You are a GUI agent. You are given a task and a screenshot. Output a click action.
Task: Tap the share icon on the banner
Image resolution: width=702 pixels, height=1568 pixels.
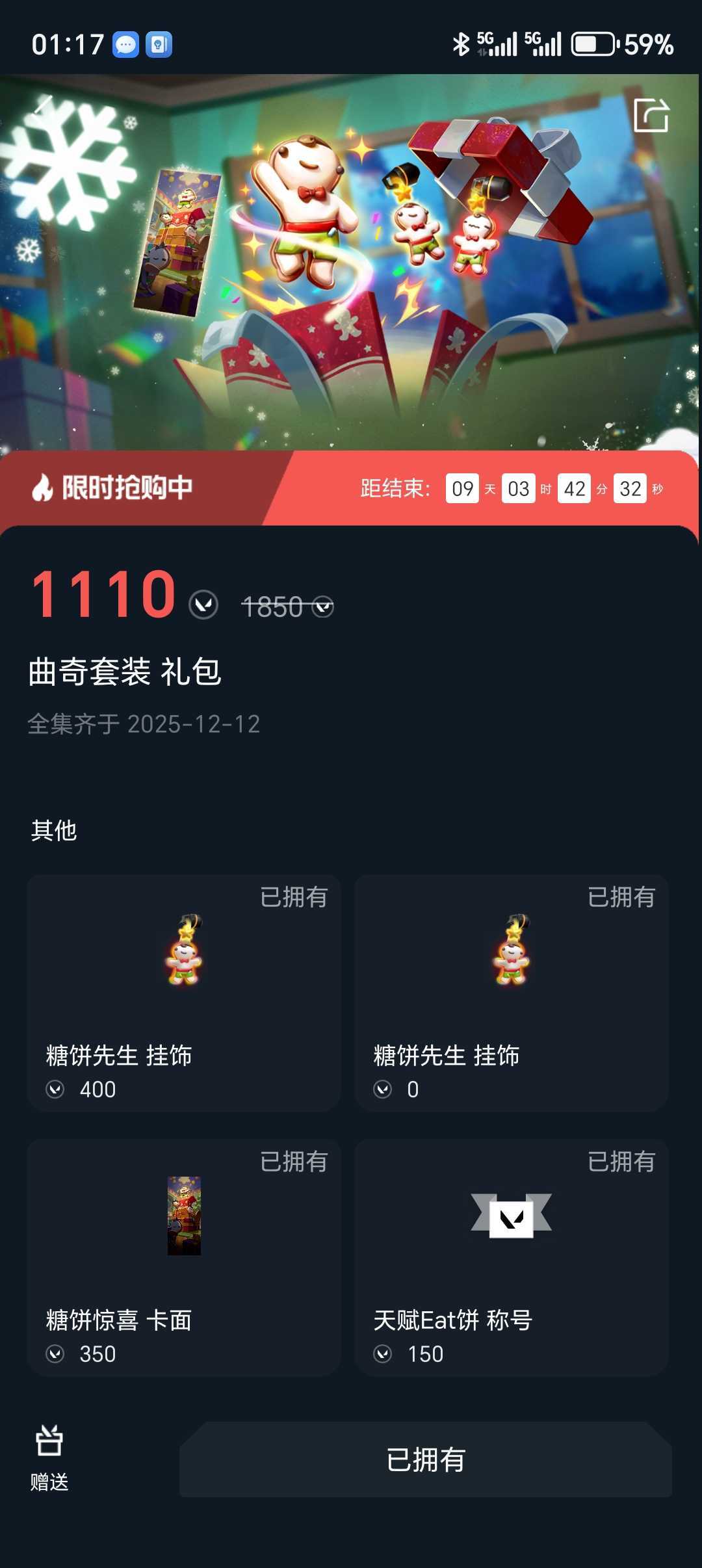(653, 114)
